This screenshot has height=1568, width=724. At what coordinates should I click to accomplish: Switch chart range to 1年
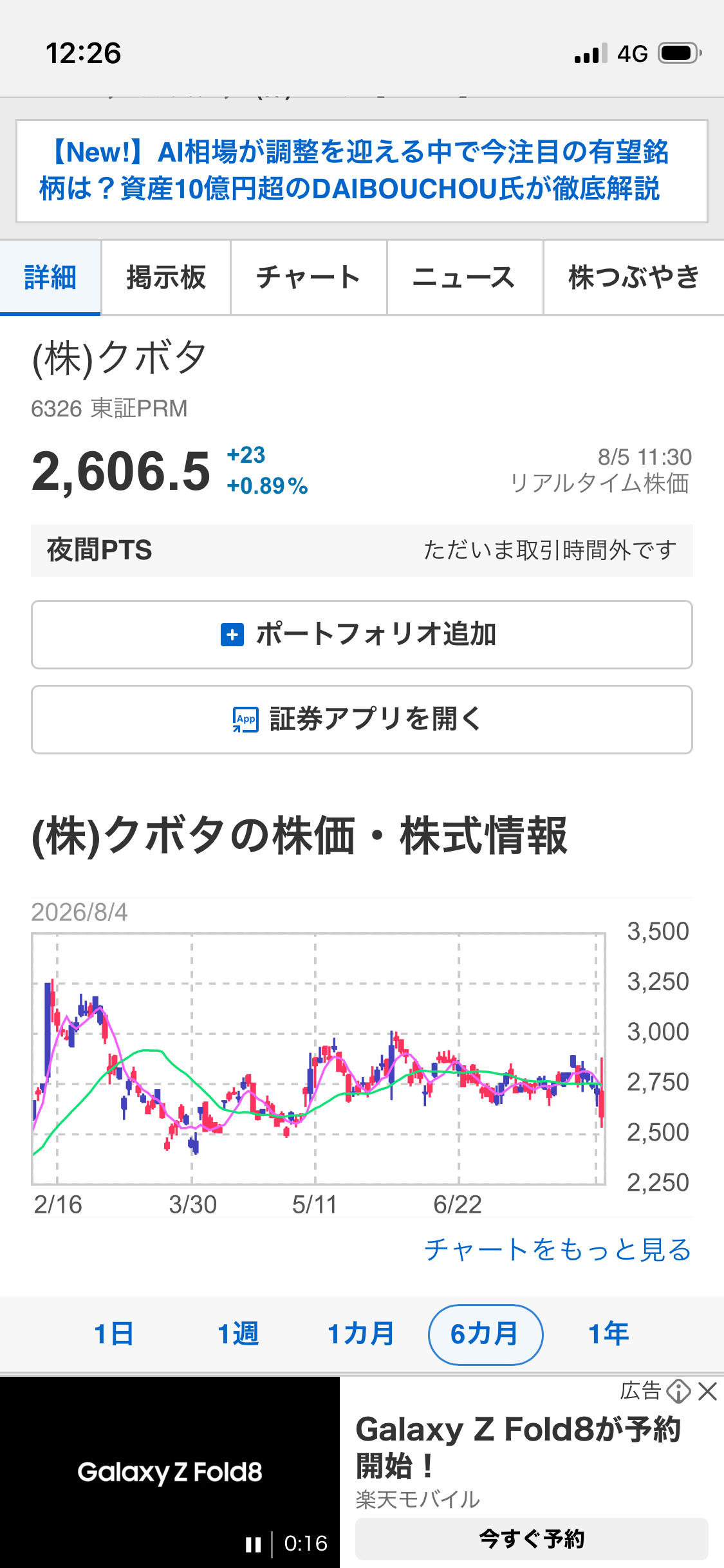pos(609,1334)
